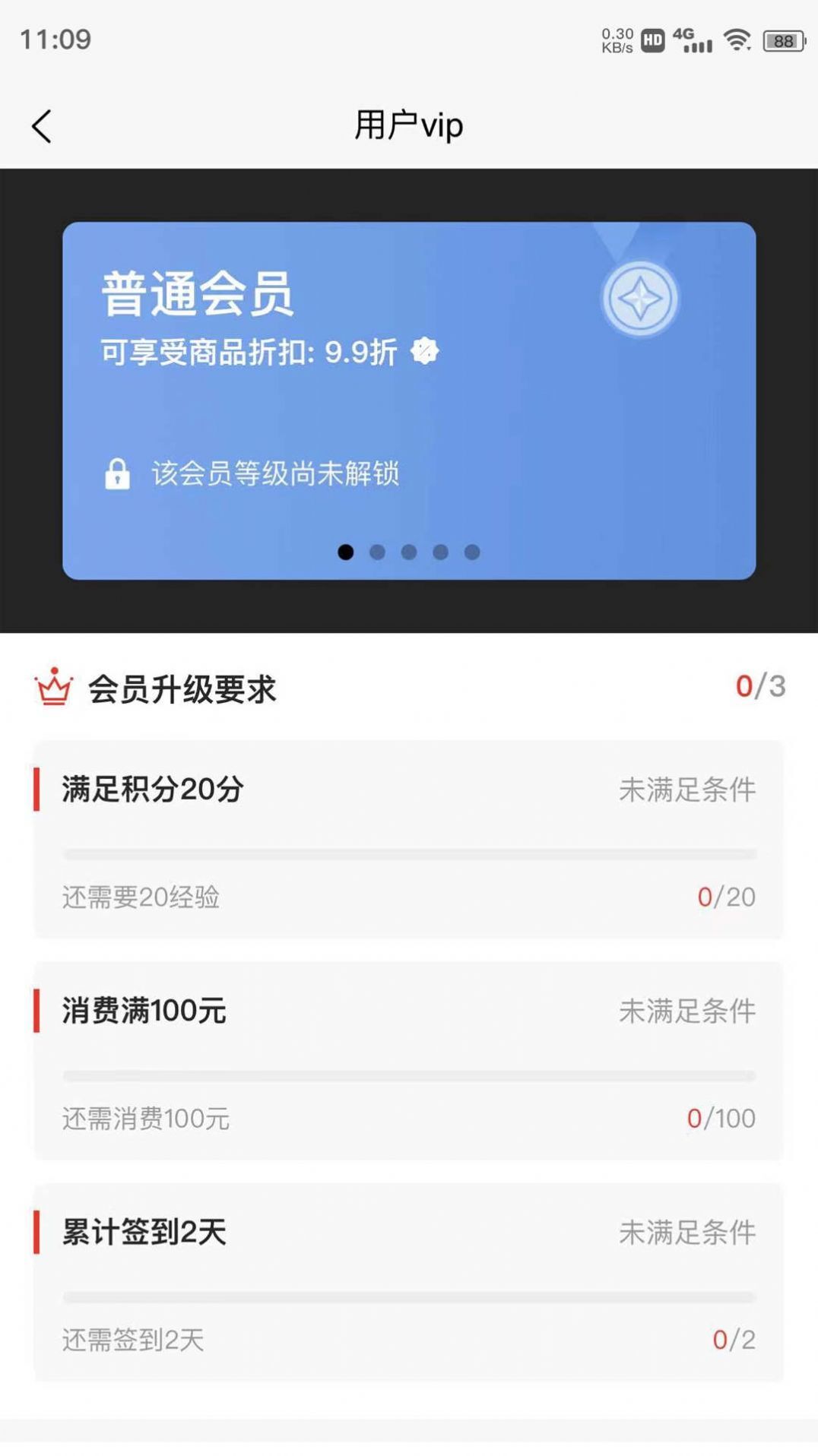This screenshot has height=1456, width=818.
Task: Tap the battery indicator showing 88
Action: [784, 40]
